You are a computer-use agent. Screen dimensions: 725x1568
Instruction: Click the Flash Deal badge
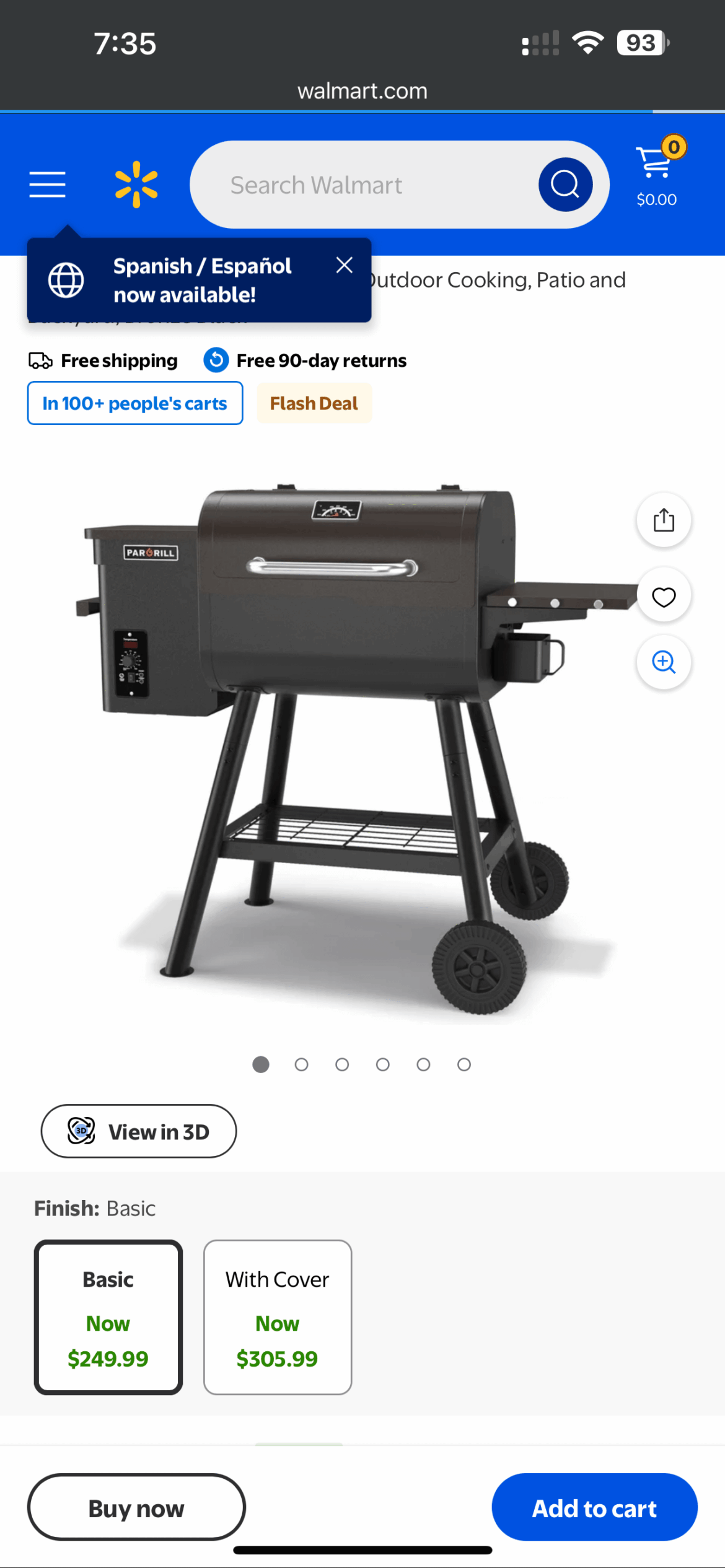pos(314,403)
